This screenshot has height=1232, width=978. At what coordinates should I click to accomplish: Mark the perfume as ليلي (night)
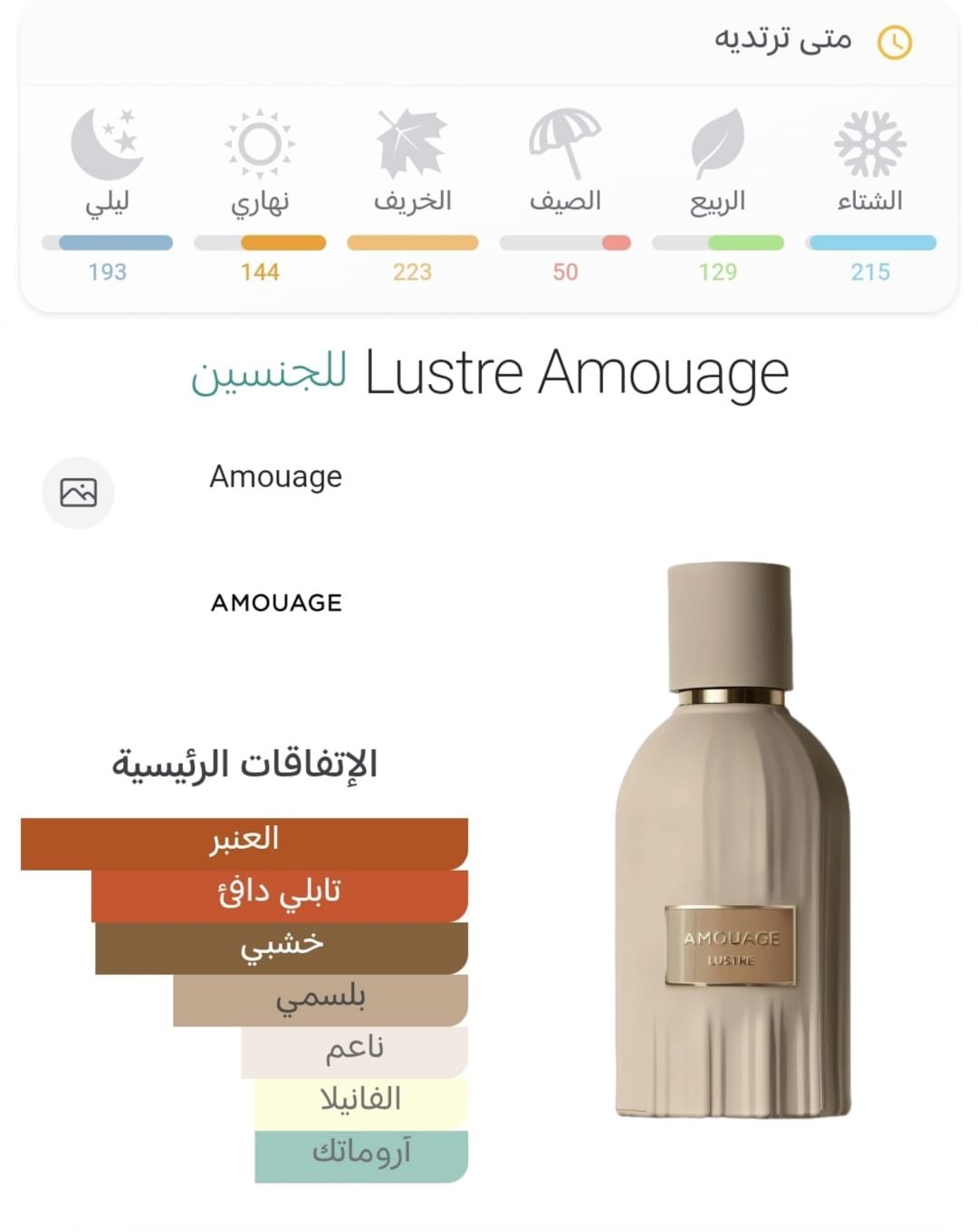[107, 145]
